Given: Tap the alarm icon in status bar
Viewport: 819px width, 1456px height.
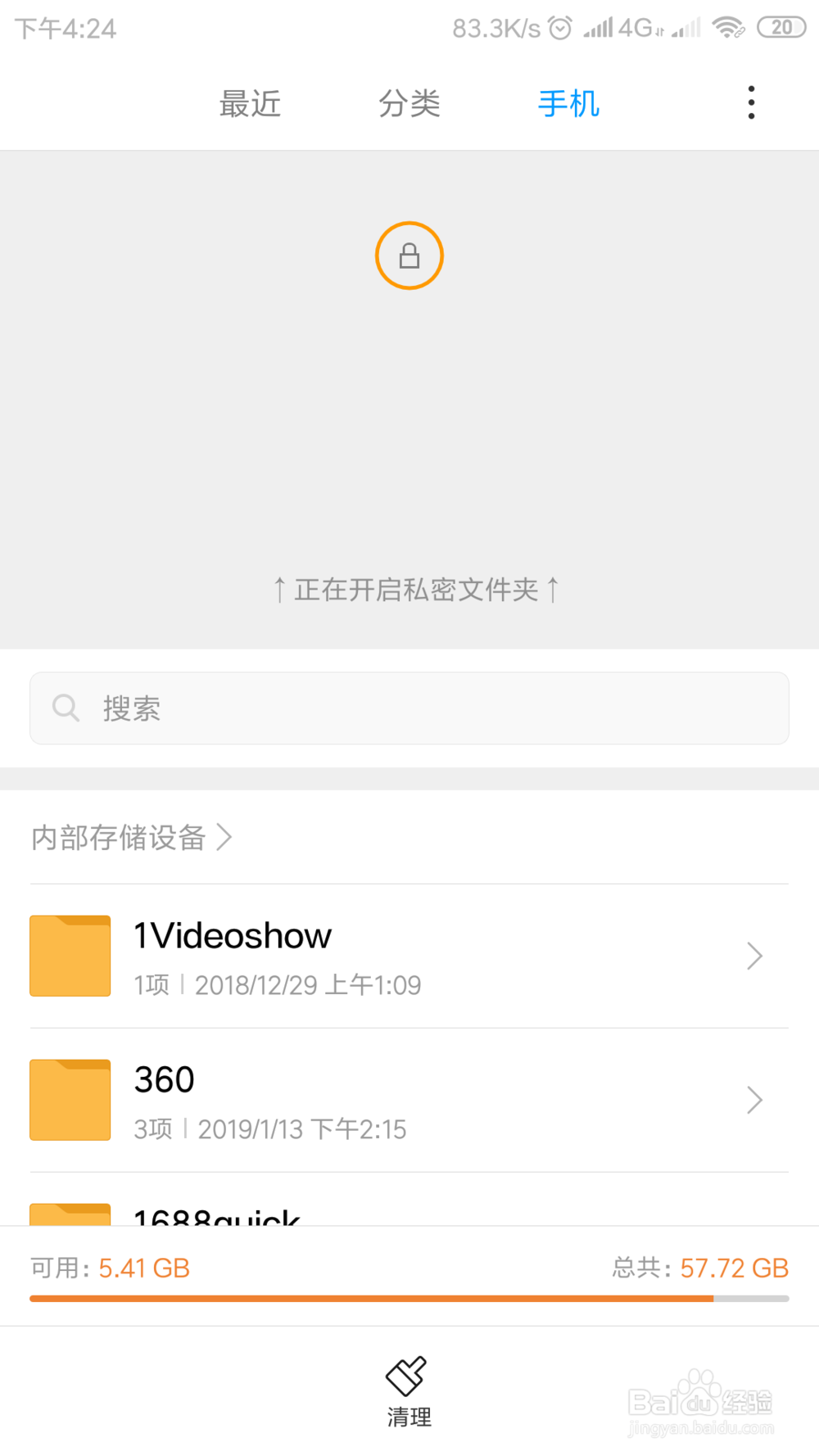Looking at the screenshot, I should click(559, 27).
